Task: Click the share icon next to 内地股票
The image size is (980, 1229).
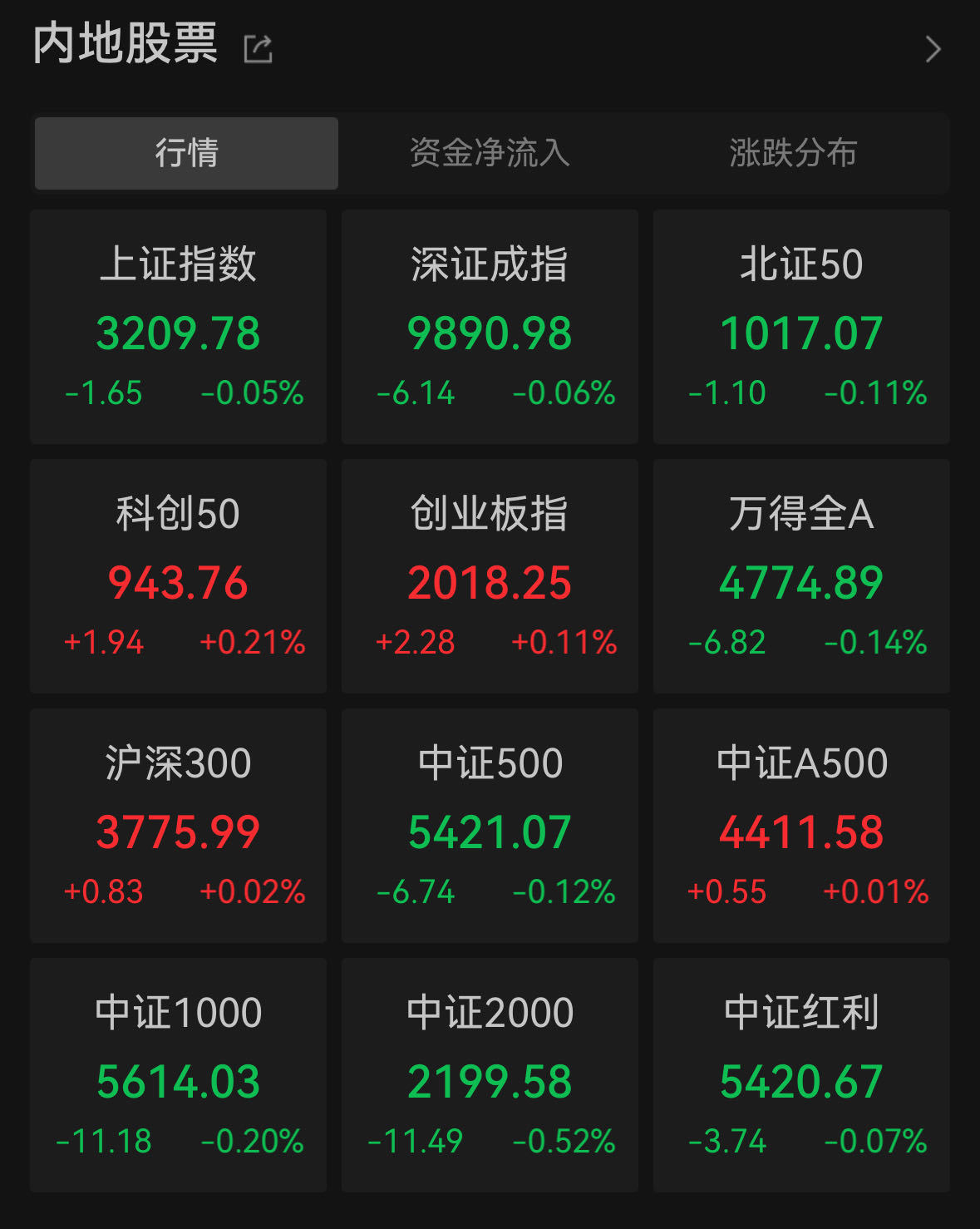Action: tap(259, 47)
